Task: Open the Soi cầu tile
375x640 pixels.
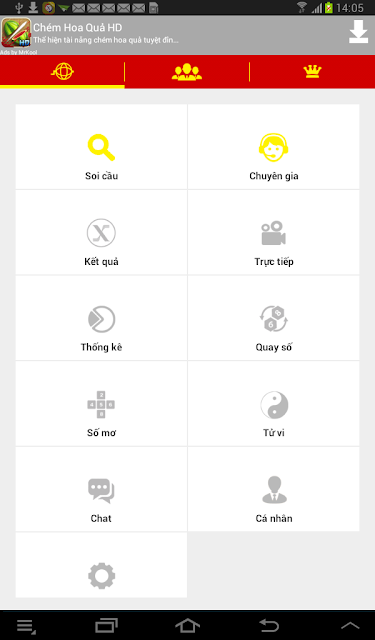Action: (101, 147)
